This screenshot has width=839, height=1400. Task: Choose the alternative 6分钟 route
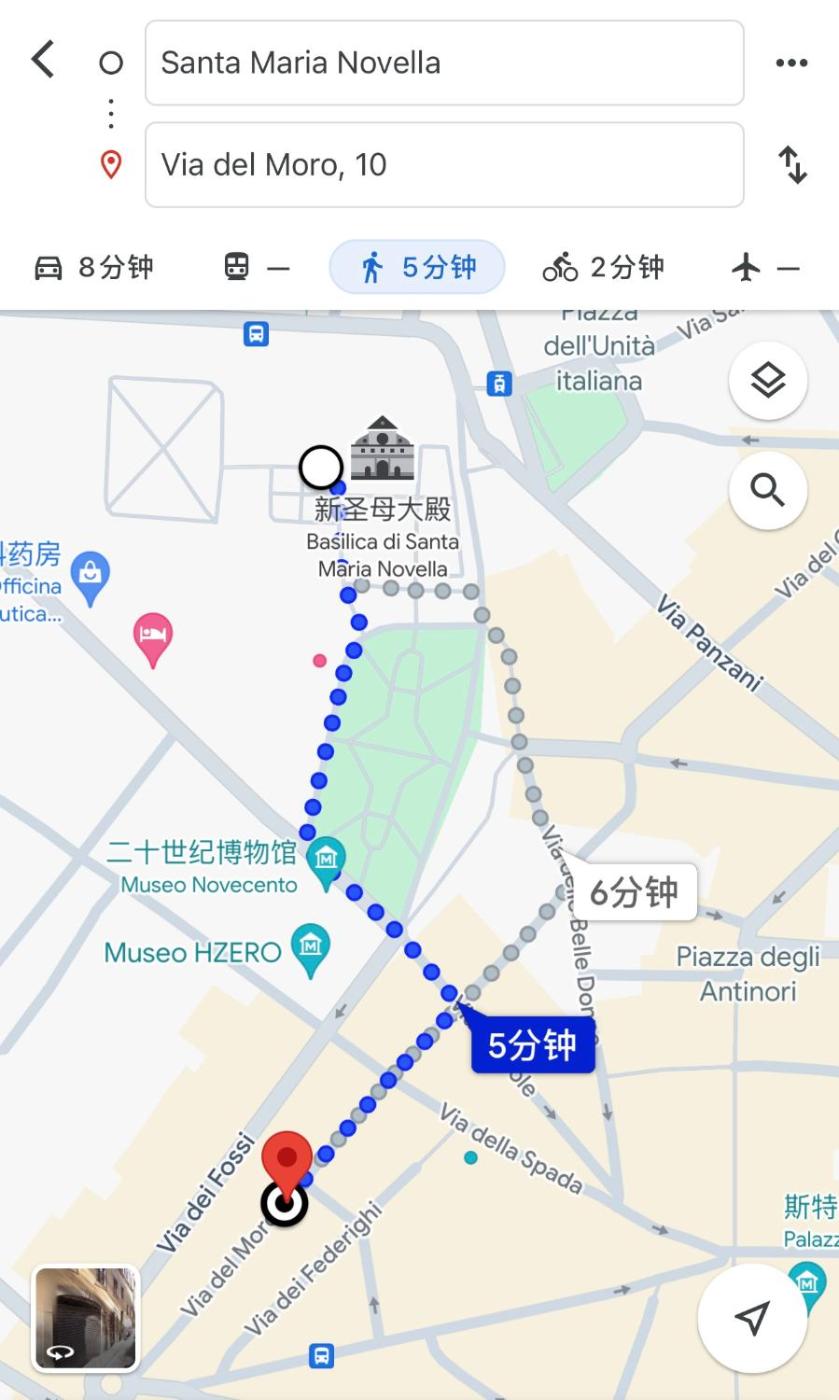click(634, 892)
